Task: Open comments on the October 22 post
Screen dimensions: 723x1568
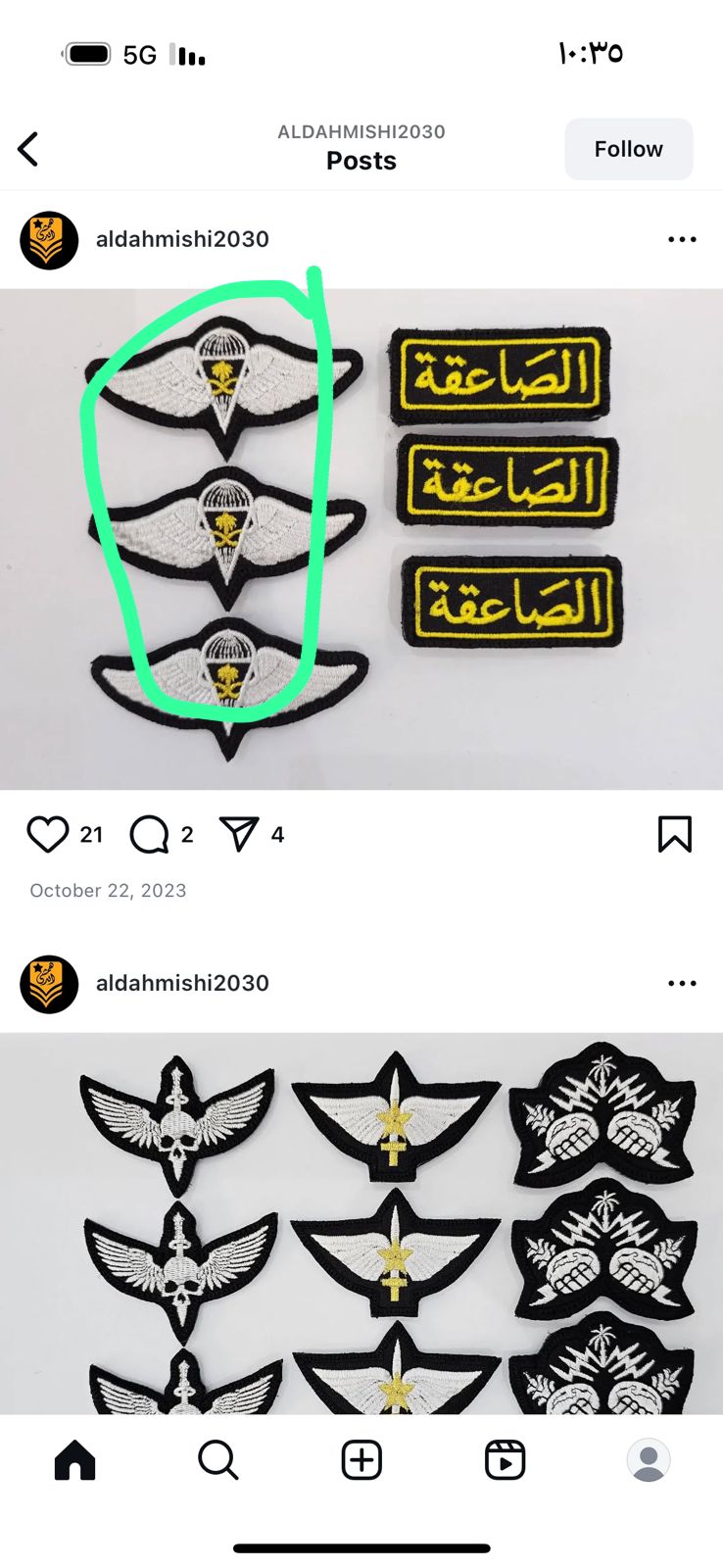Action: (x=149, y=835)
